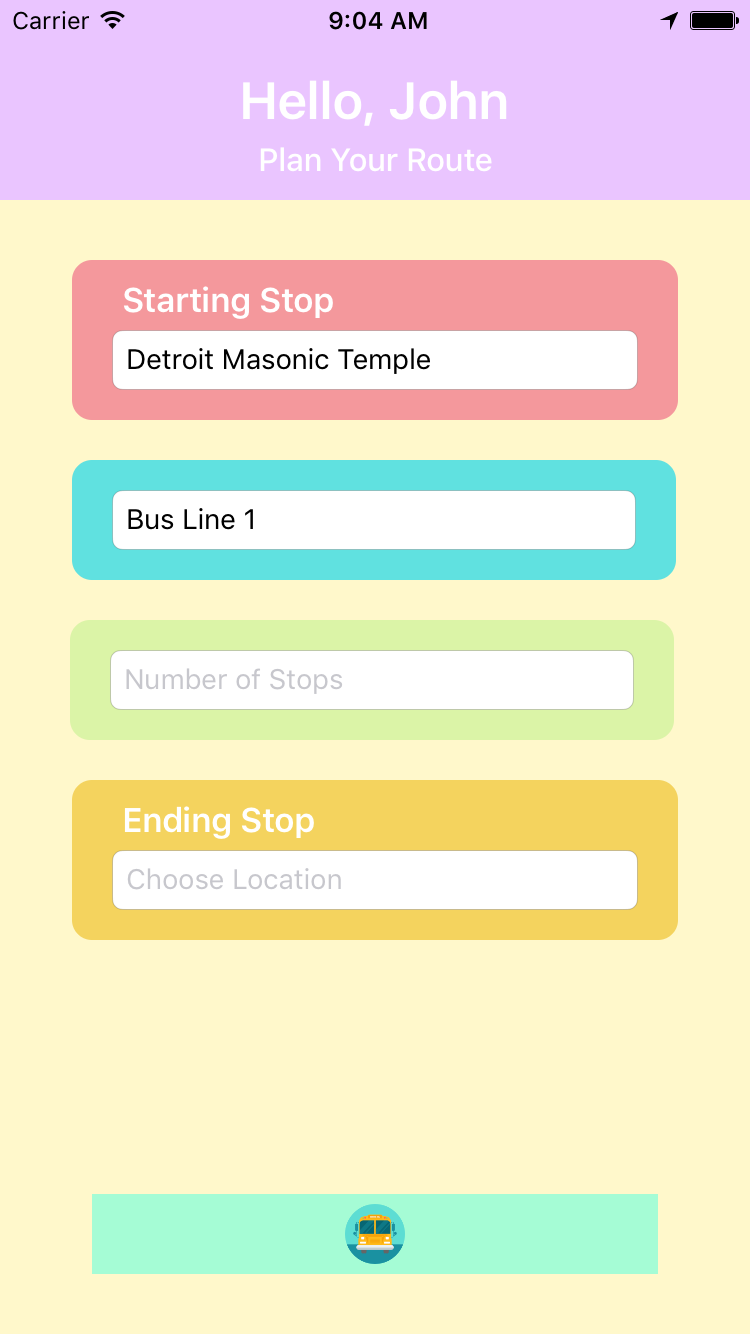This screenshot has width=750, height=1334.
Task: Click the bus windshield in the circular icon
Action: tap(375, 1225)
